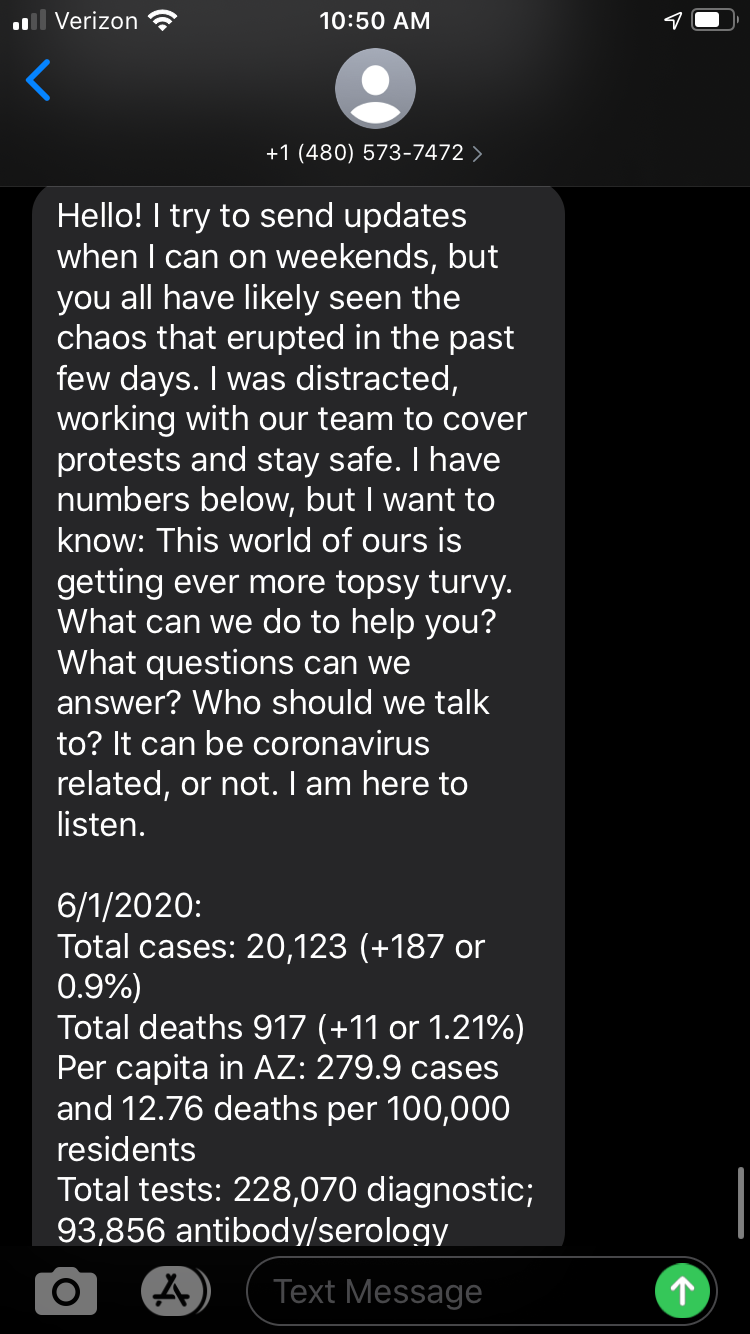The height and width of the screenshot is (1334, 750).
Task: Focus the Text Message input field
Action: 450,1292
